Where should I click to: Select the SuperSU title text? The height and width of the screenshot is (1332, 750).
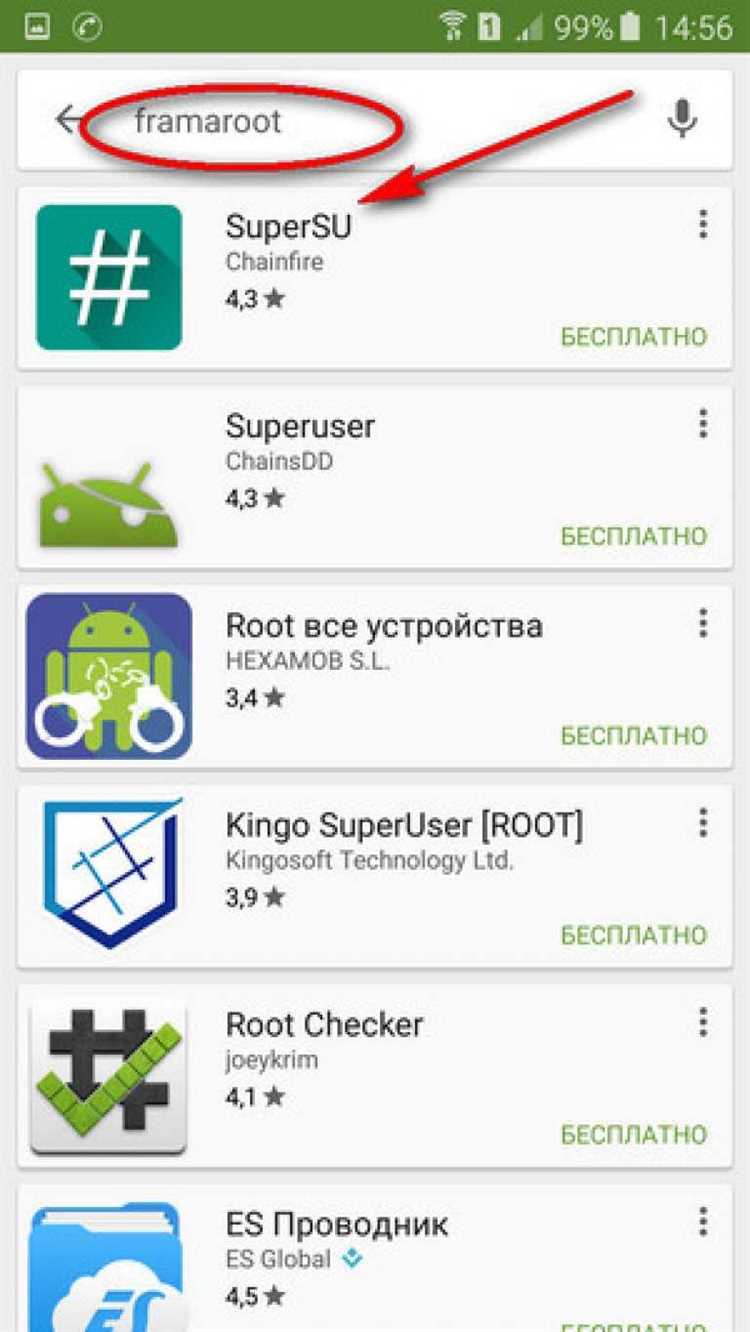click(286, 227)
